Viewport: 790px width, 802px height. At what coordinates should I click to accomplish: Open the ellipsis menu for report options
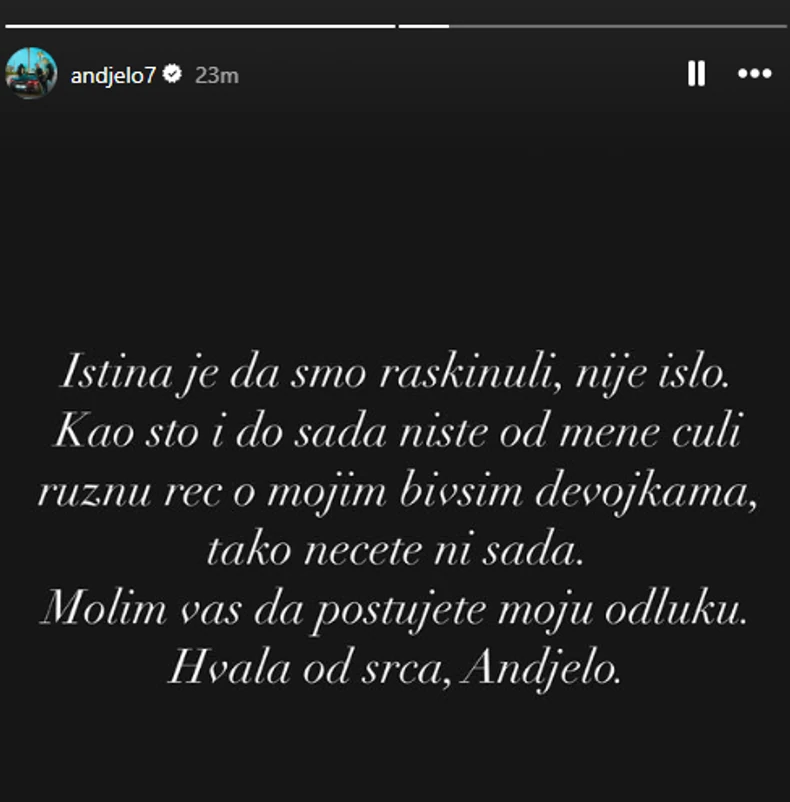[753, 74]
